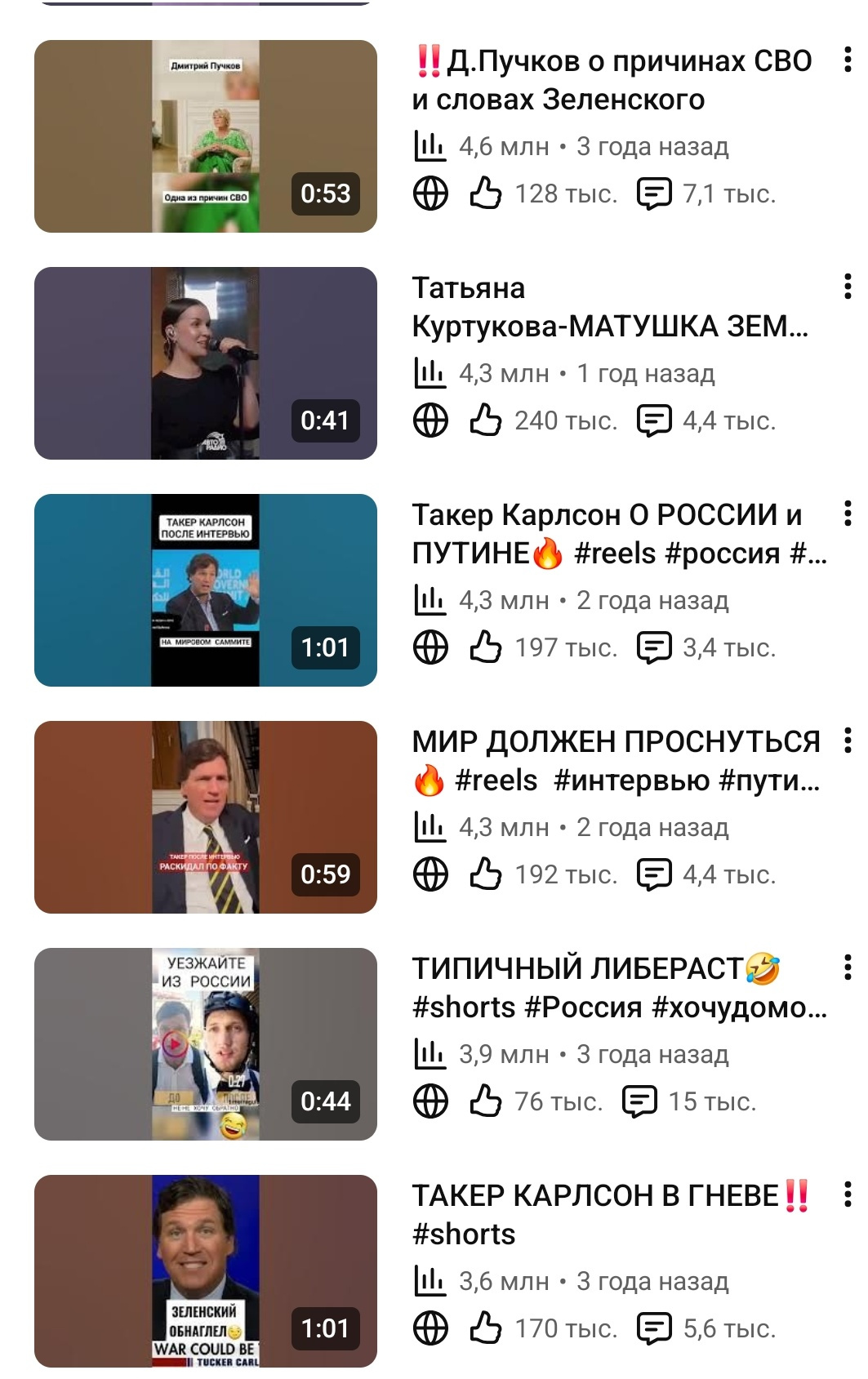Open overflow menu for Такер Карлсон О РОССИИ video
This screenshot has height=1379, width=868.
click(848, 514)
